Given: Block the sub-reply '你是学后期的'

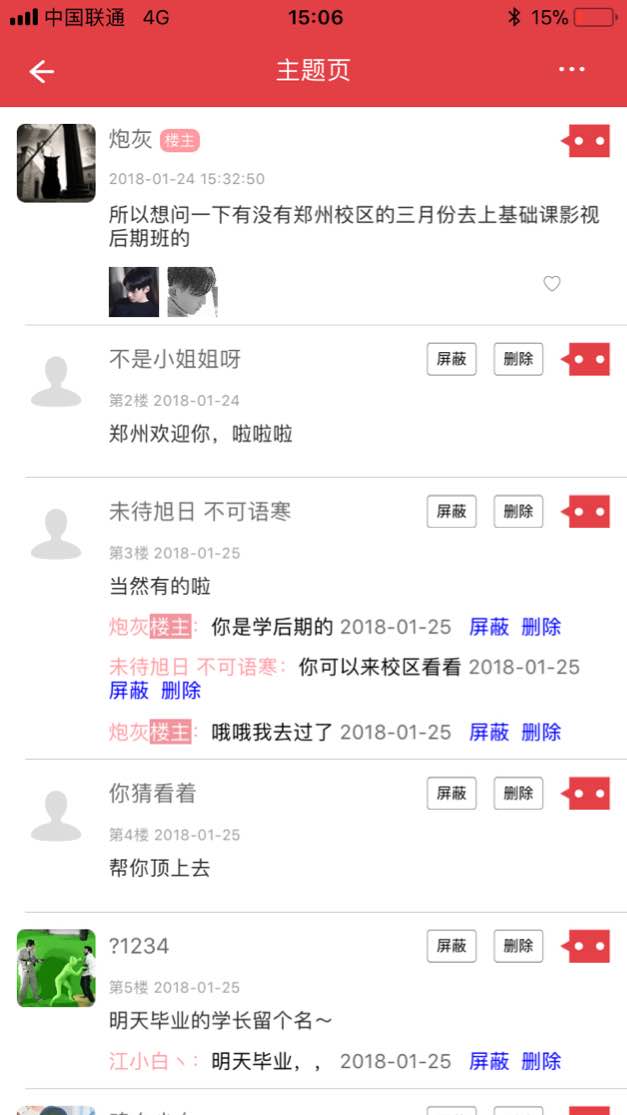Looking at the screenshot, I should (x=489, y=627).
